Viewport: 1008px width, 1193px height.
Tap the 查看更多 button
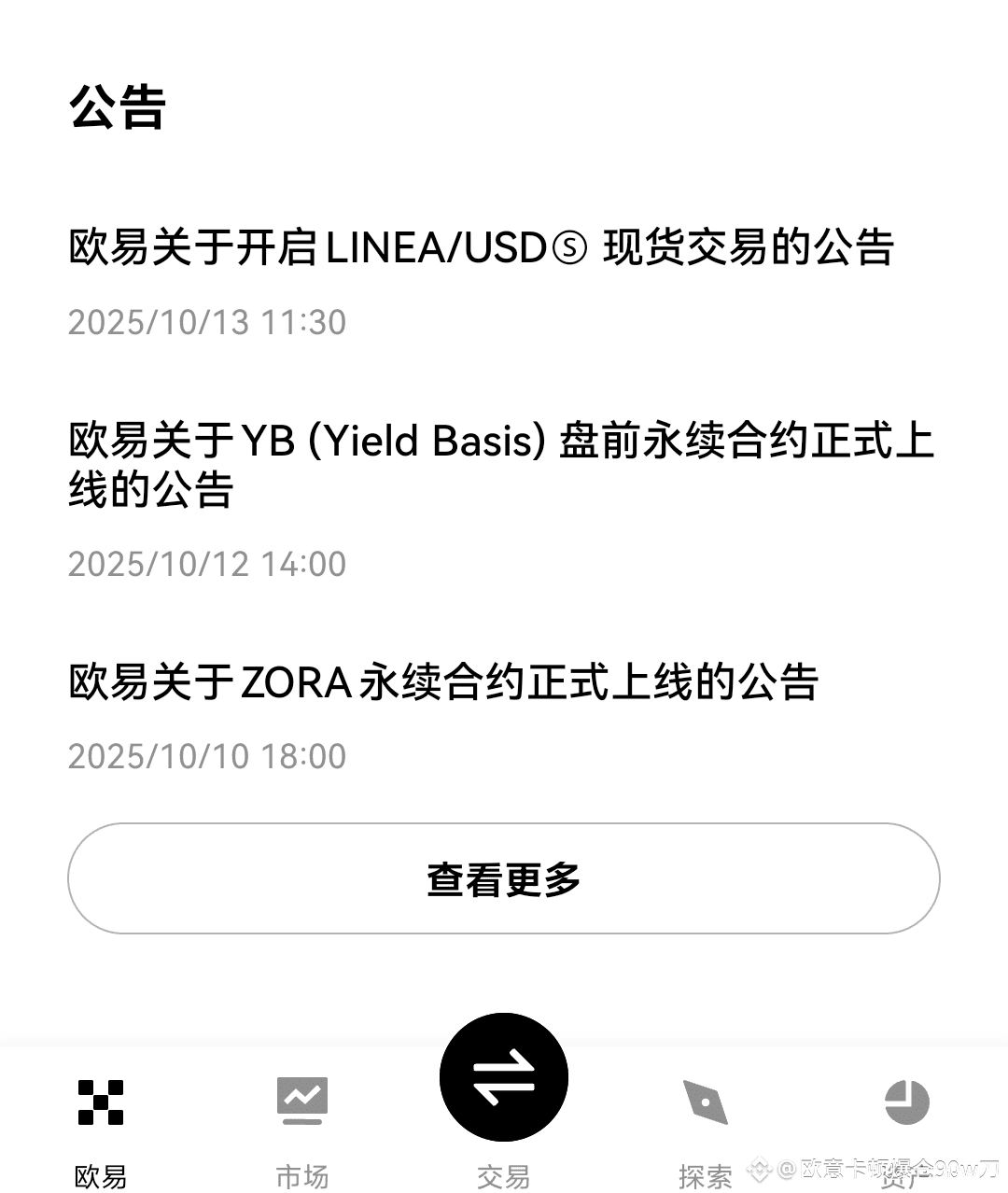(503, 878)
